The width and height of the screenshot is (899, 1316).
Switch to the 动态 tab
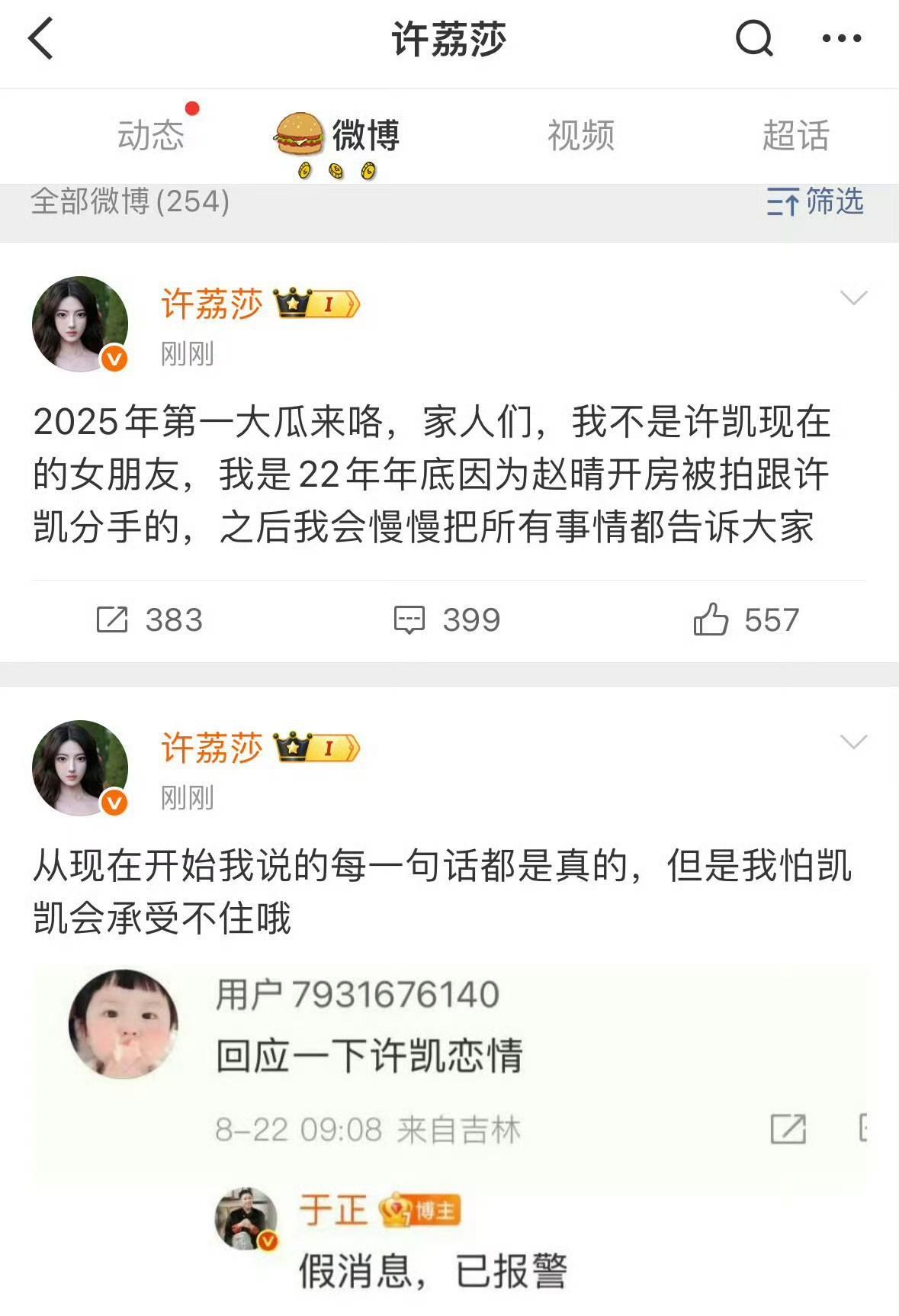coord(151,136)
